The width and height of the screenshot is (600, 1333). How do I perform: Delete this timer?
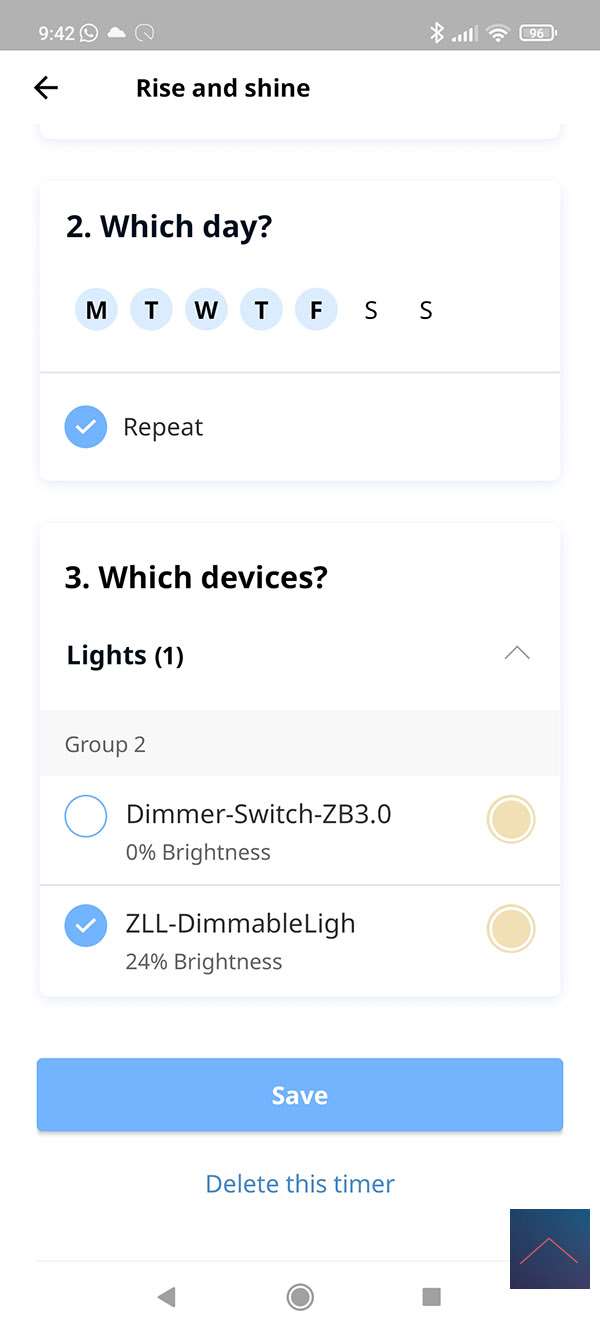click(x=300, y=1184)
